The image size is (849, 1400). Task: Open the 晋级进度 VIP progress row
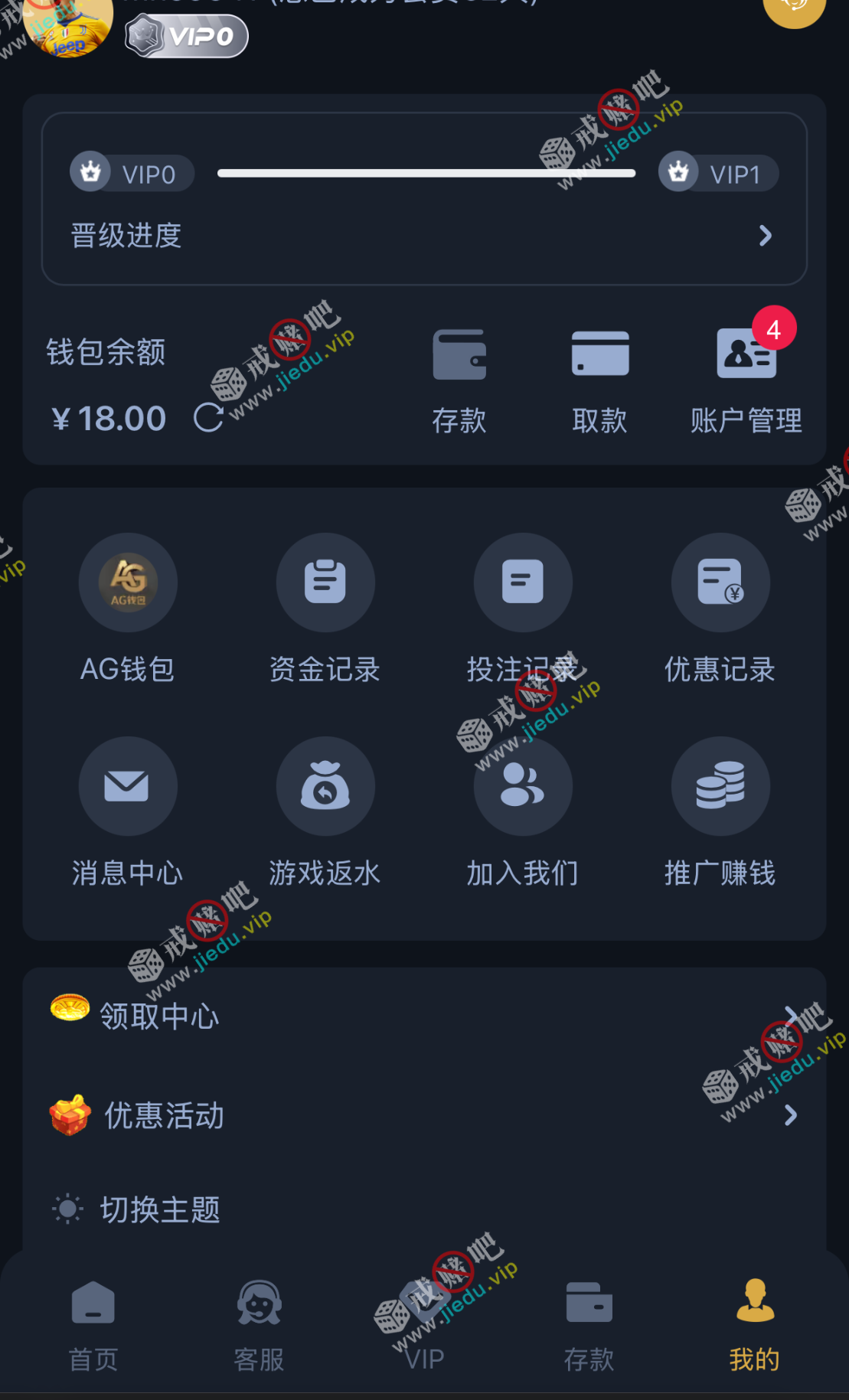pyautogui.click(x=423, y=236)
